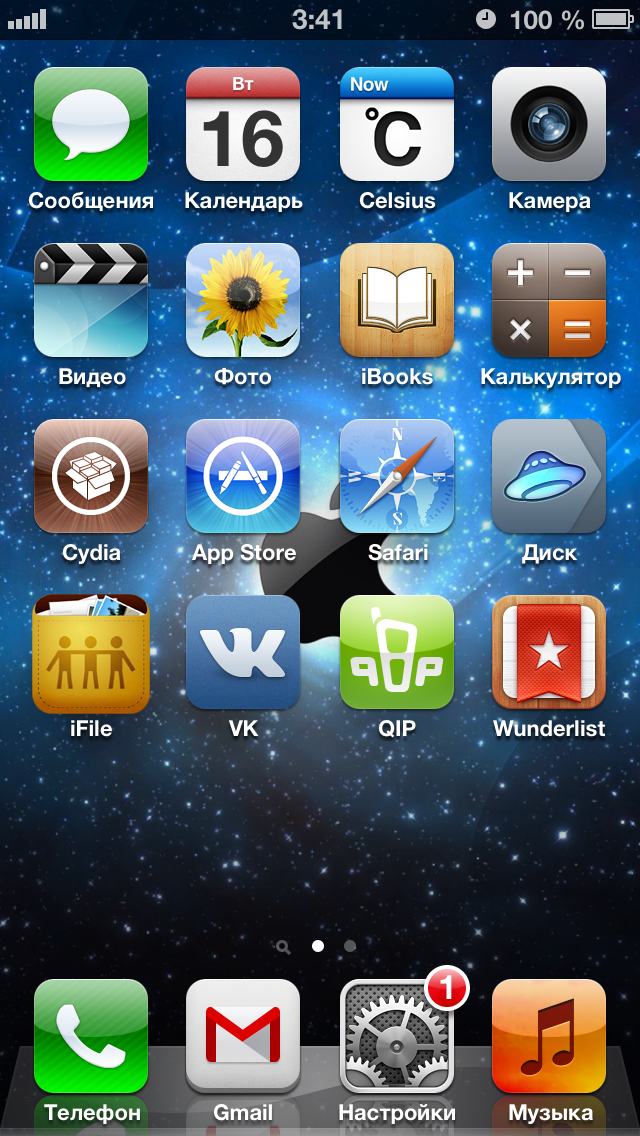Launch the Celsius weather app
The image size is (640, 1136).
[x=396, y=124]
